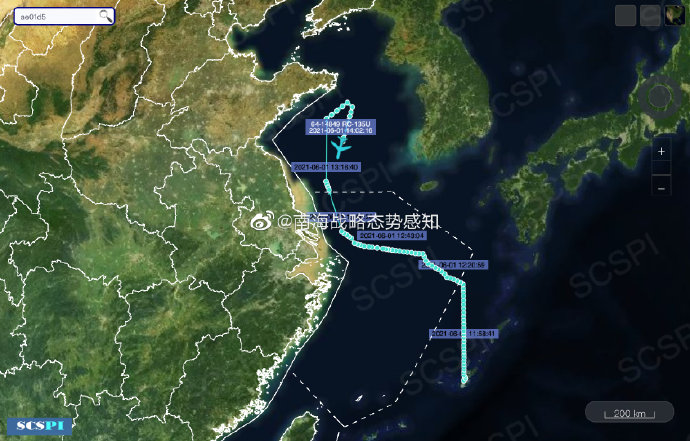This screenshot has width=690, height=441.
Task: Open the globe base-layer picker
Action: point(651,14)
